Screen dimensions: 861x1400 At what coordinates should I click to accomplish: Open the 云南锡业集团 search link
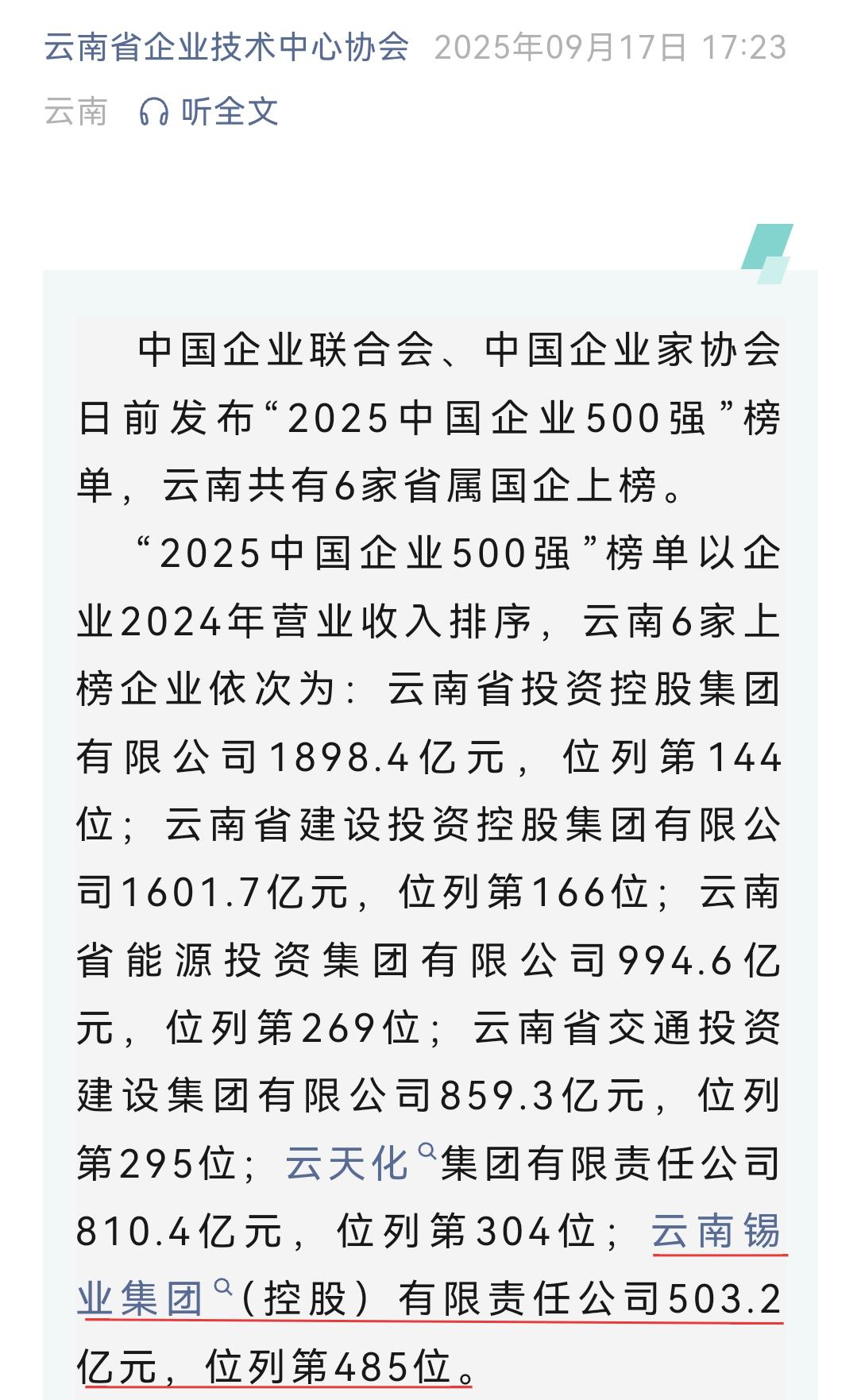tap(716, 1232)
